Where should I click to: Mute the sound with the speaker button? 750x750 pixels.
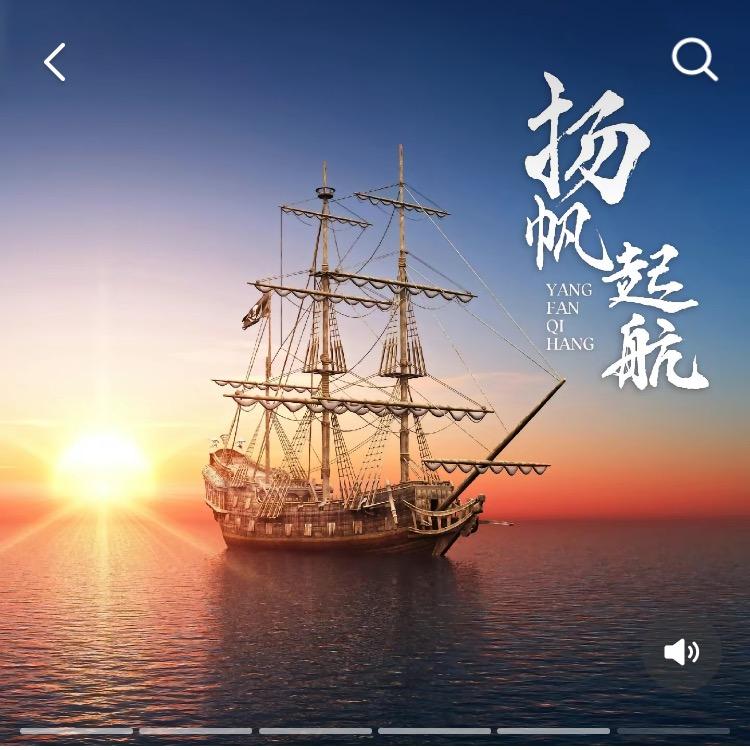(682, 651)
